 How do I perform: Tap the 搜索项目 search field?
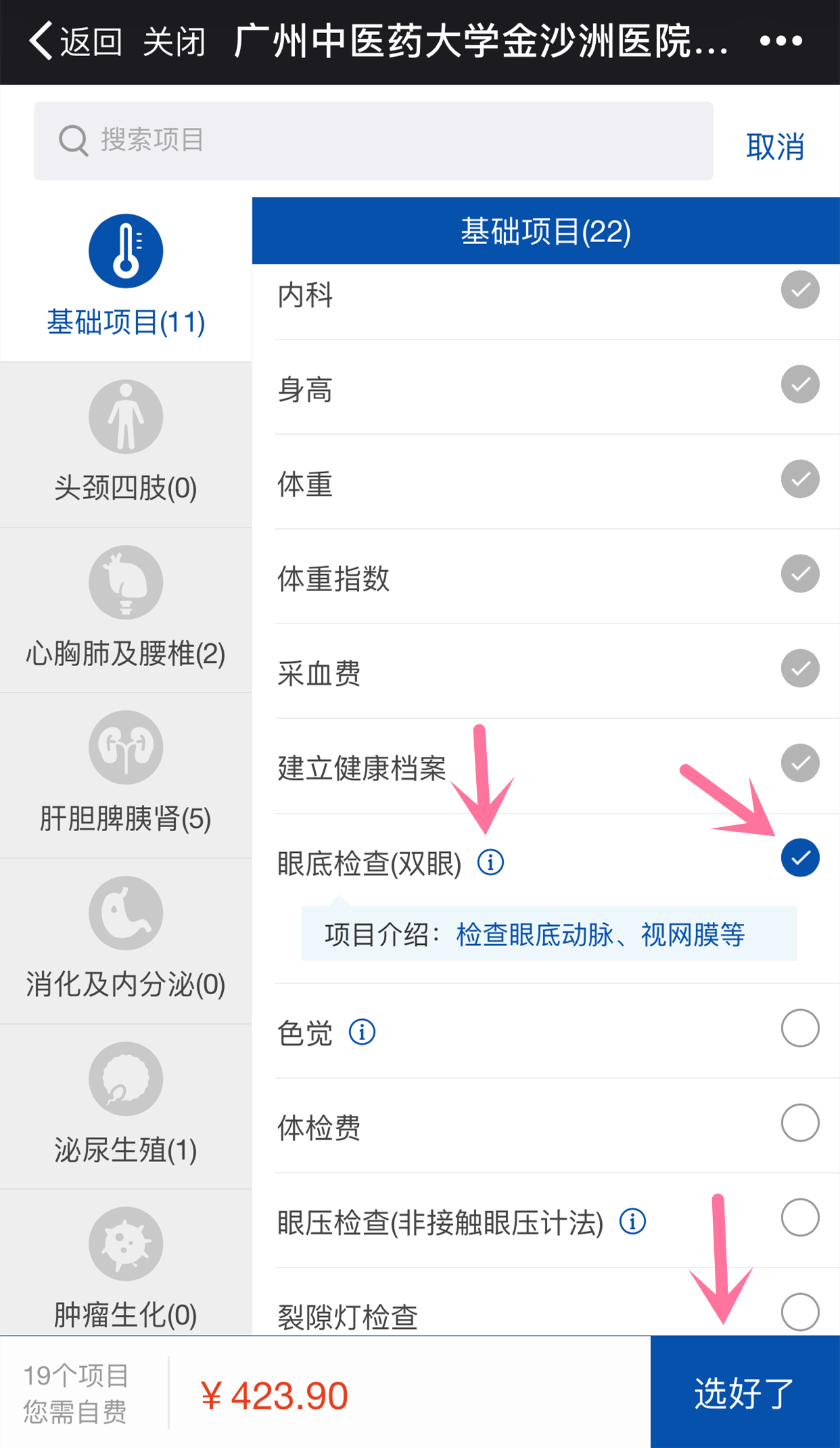coord(373,141)
